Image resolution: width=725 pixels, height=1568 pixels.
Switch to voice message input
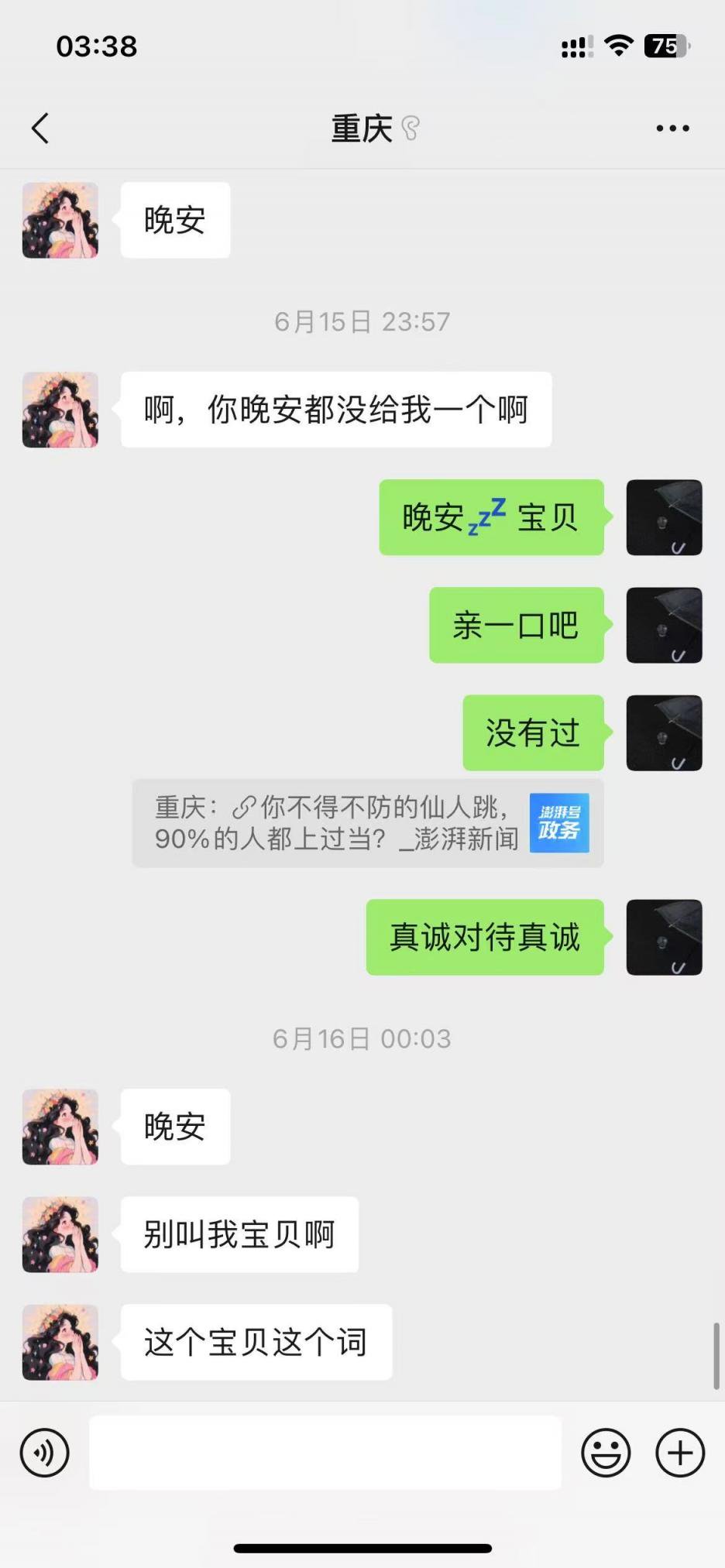[44, 1453]
